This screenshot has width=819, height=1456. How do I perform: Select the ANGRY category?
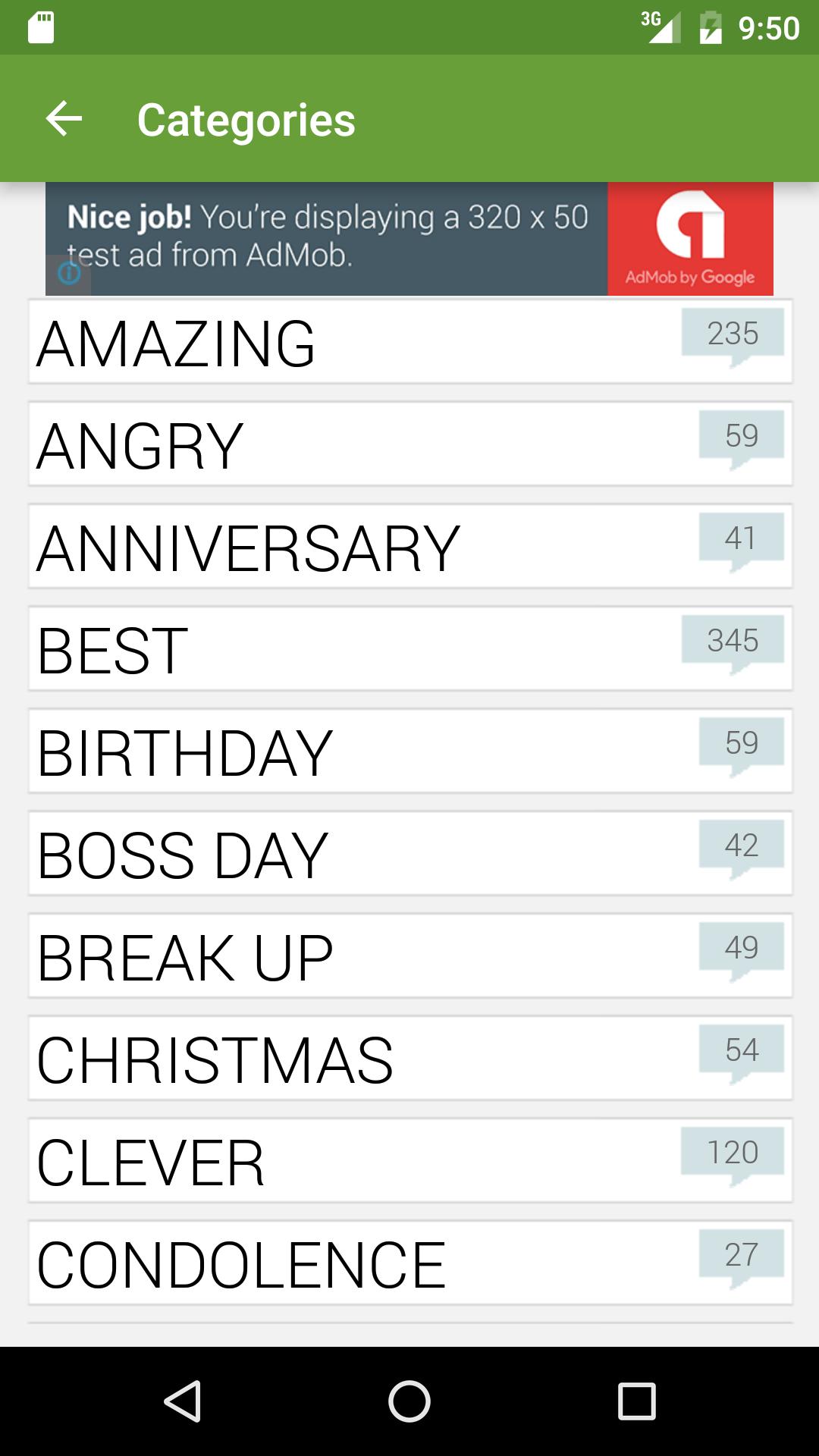coord(409,445)
